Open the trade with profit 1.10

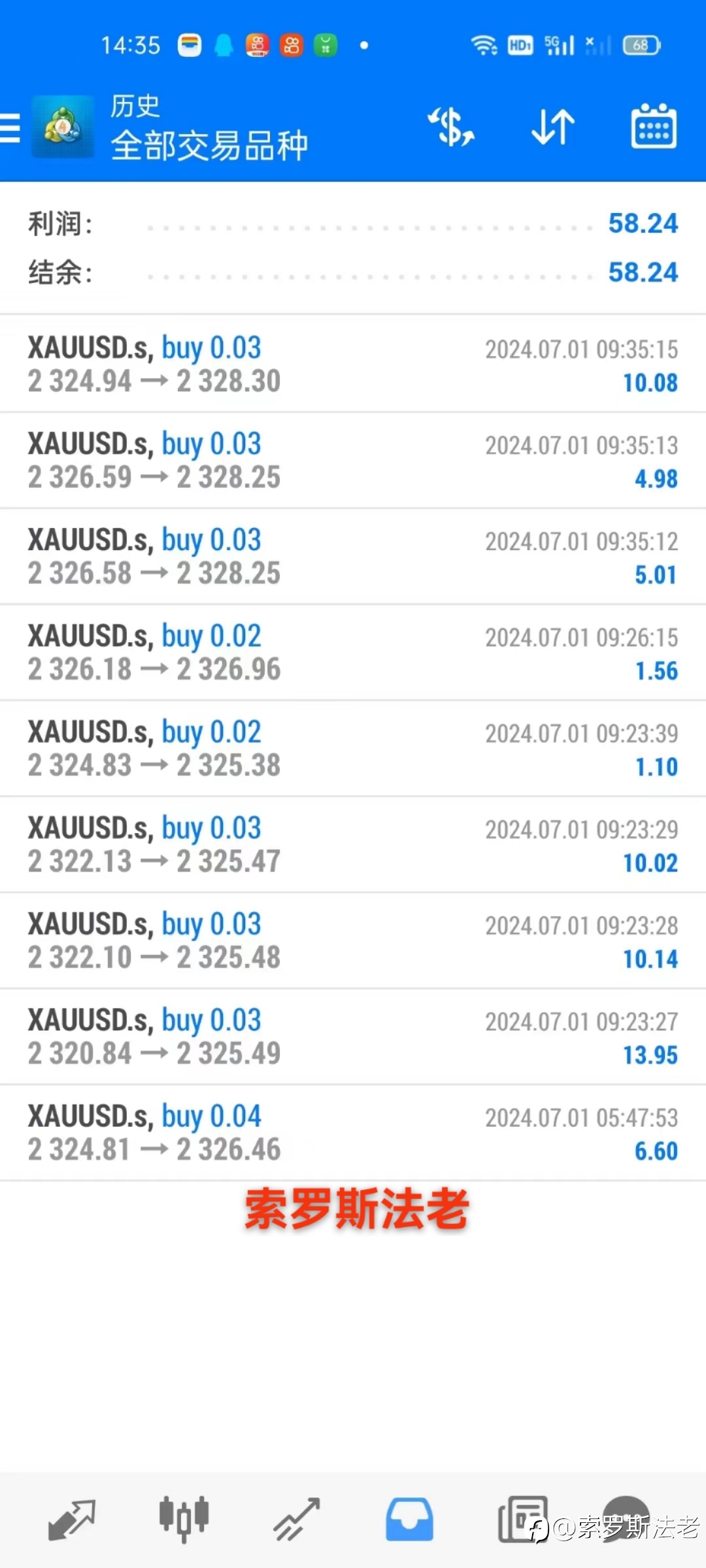(353, 748)
